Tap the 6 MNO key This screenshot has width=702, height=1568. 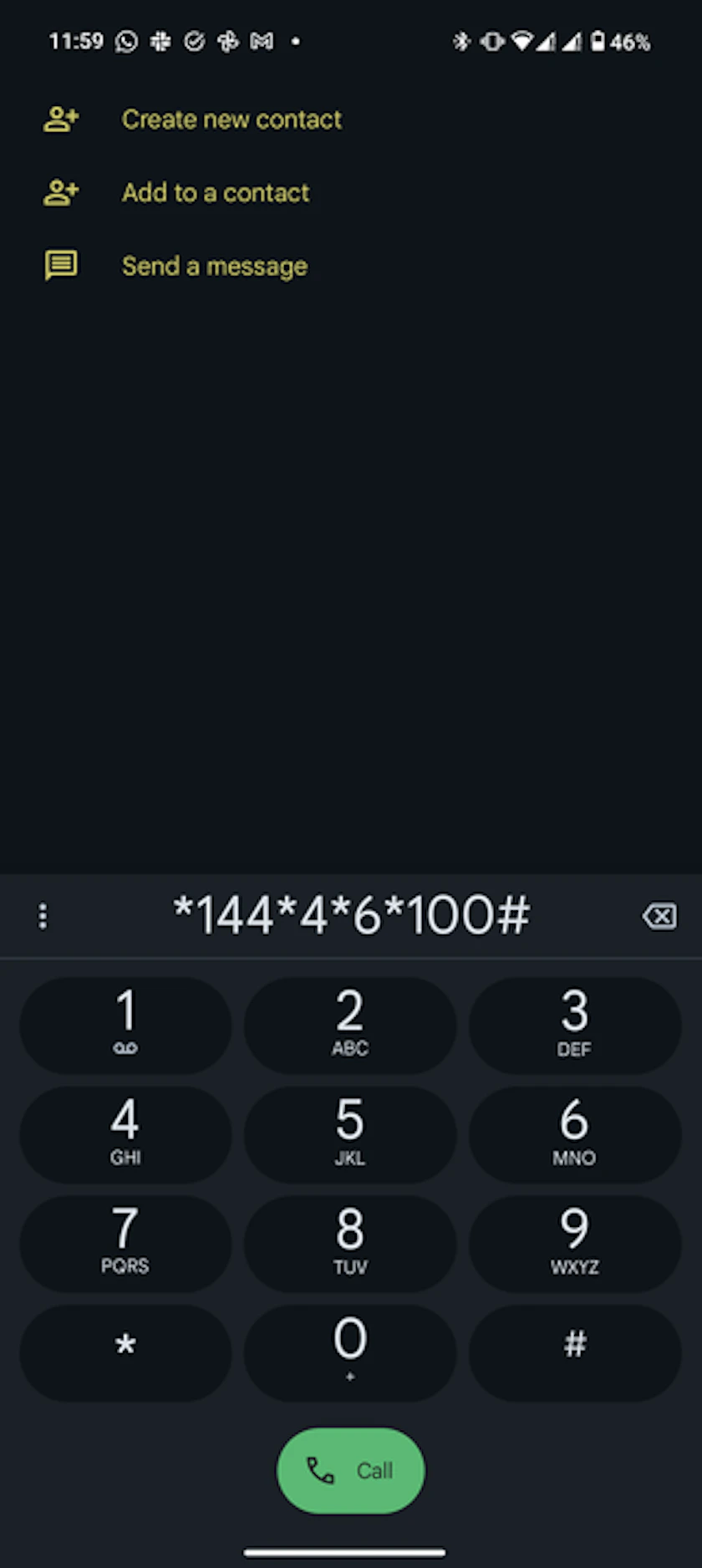point(574,1133)
